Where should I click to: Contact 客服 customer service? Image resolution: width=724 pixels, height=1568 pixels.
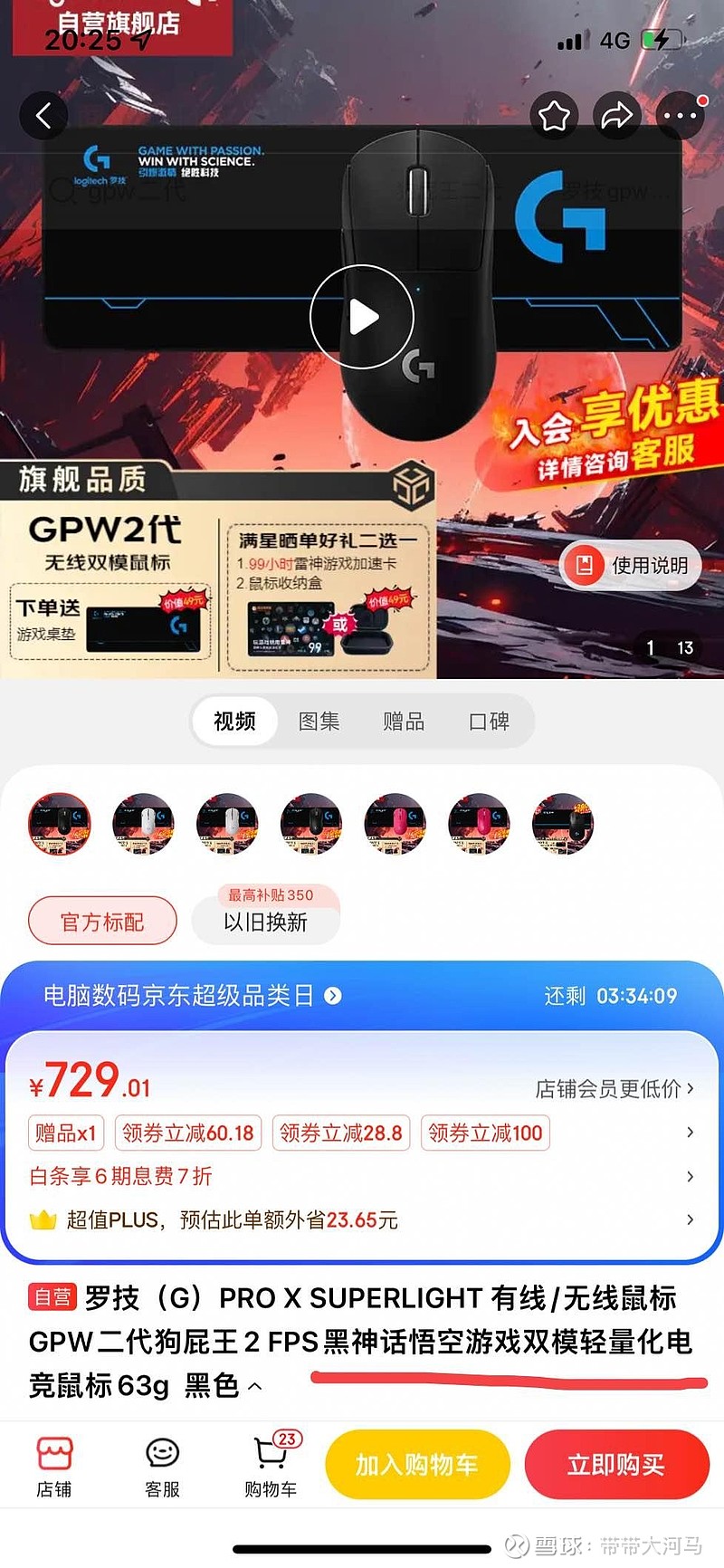click(162, 1467)
